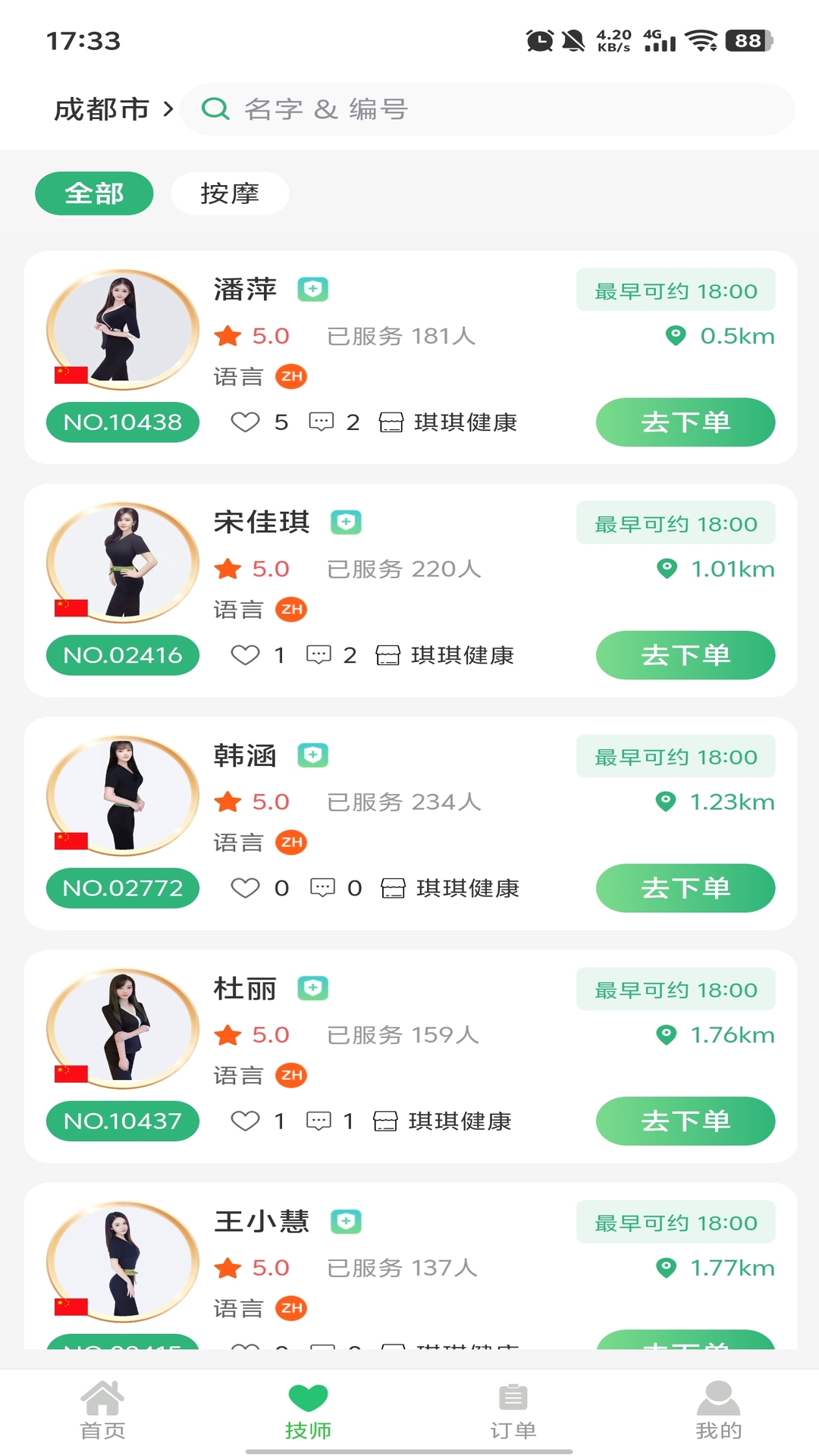Tap the ZH language badge on 韩涵's card
The height and width of the screenshot is (1456, 819).
click(290, 842)
